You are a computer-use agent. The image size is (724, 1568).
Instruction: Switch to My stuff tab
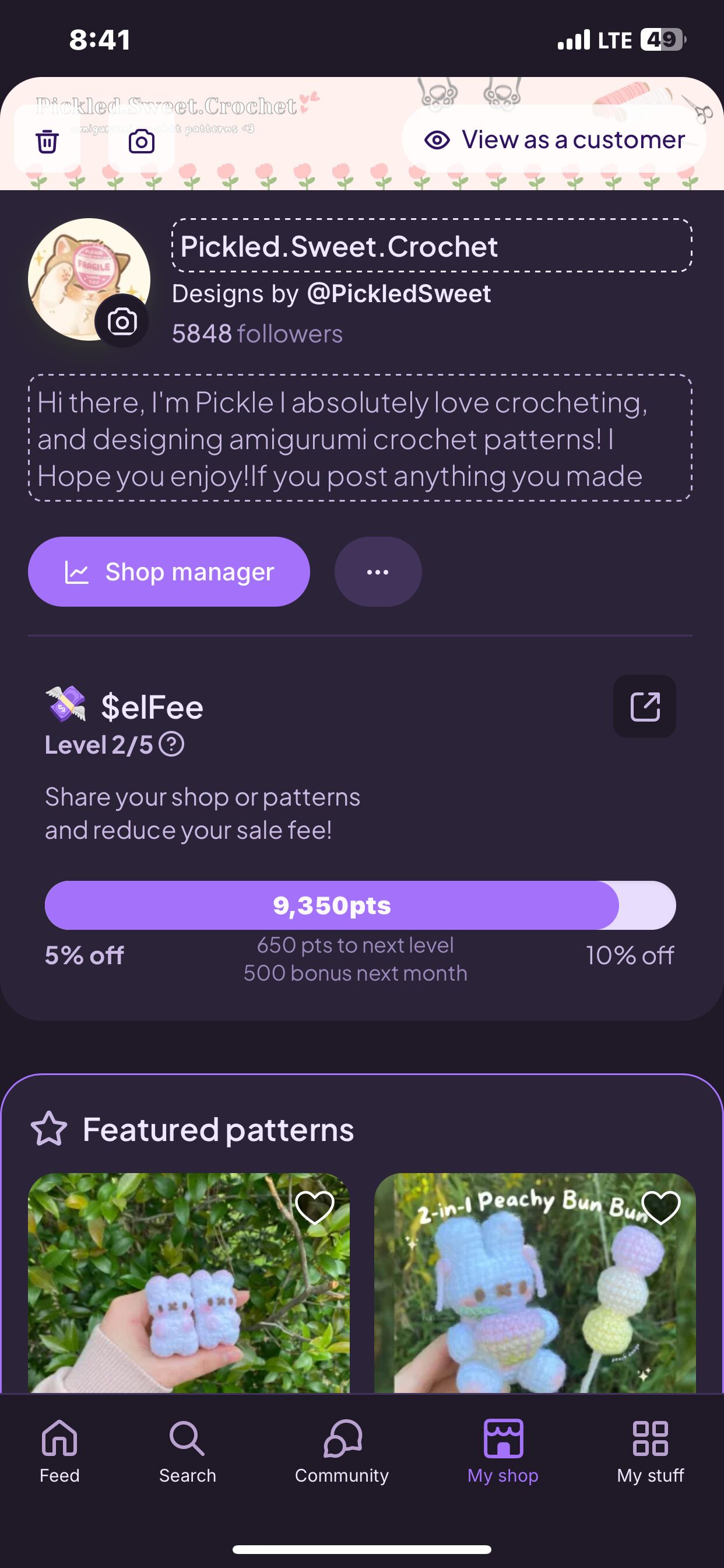pos(650,1451)
